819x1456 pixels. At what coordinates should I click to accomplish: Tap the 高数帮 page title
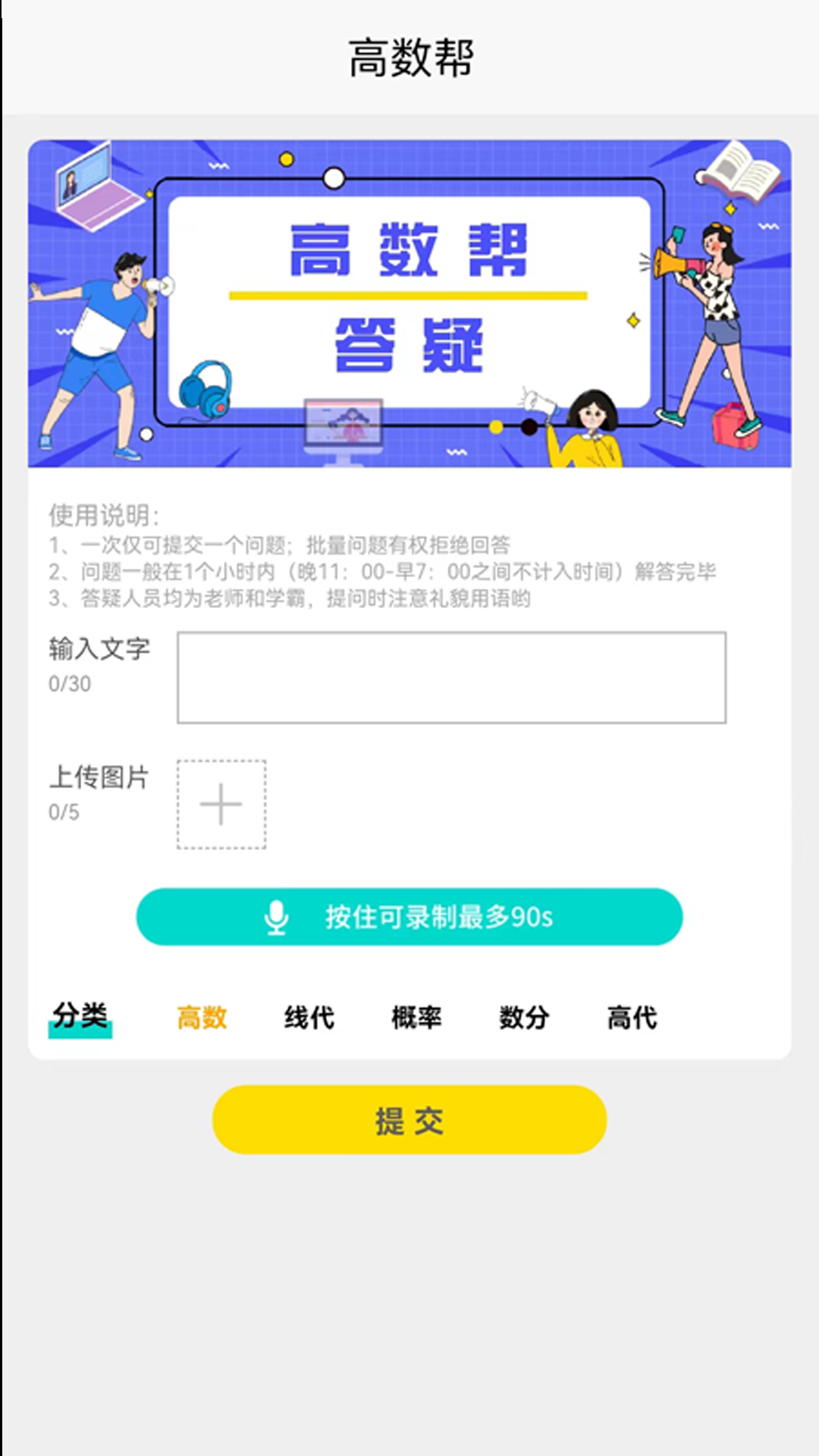[x=409, y=58]
